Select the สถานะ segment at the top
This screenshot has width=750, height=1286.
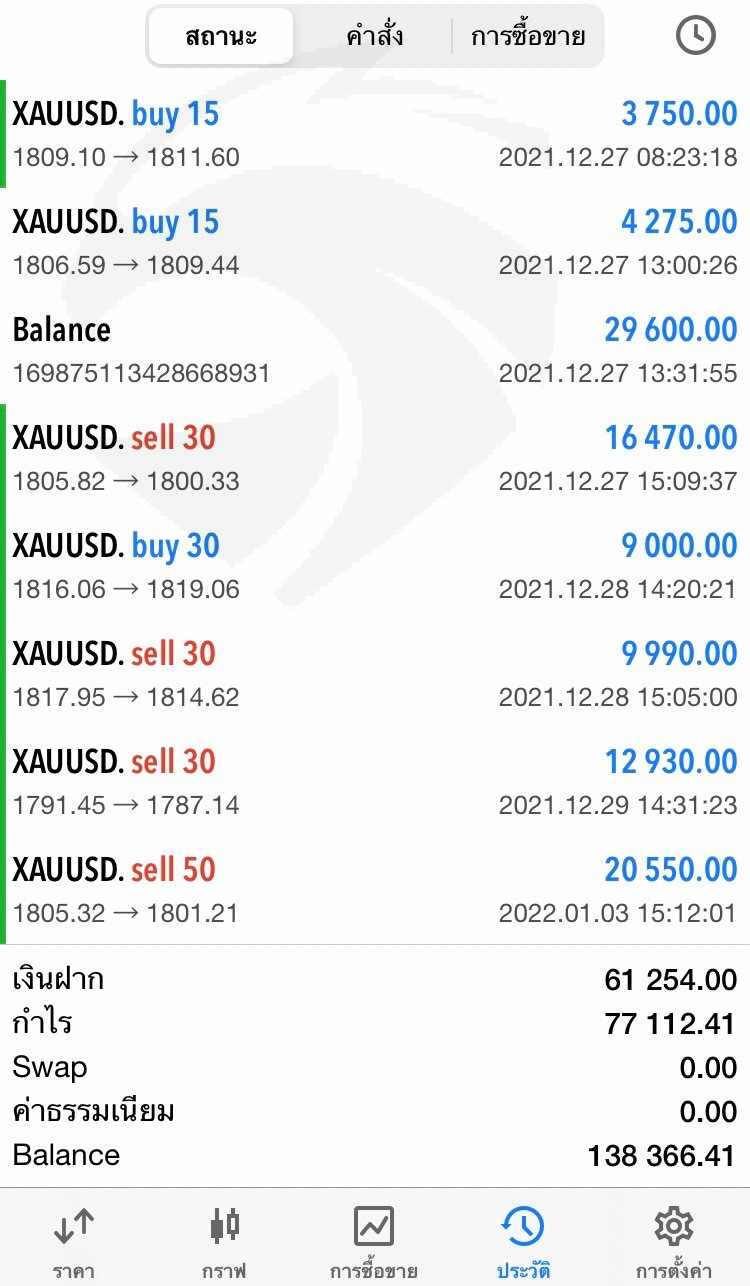[x=221, y=36]
